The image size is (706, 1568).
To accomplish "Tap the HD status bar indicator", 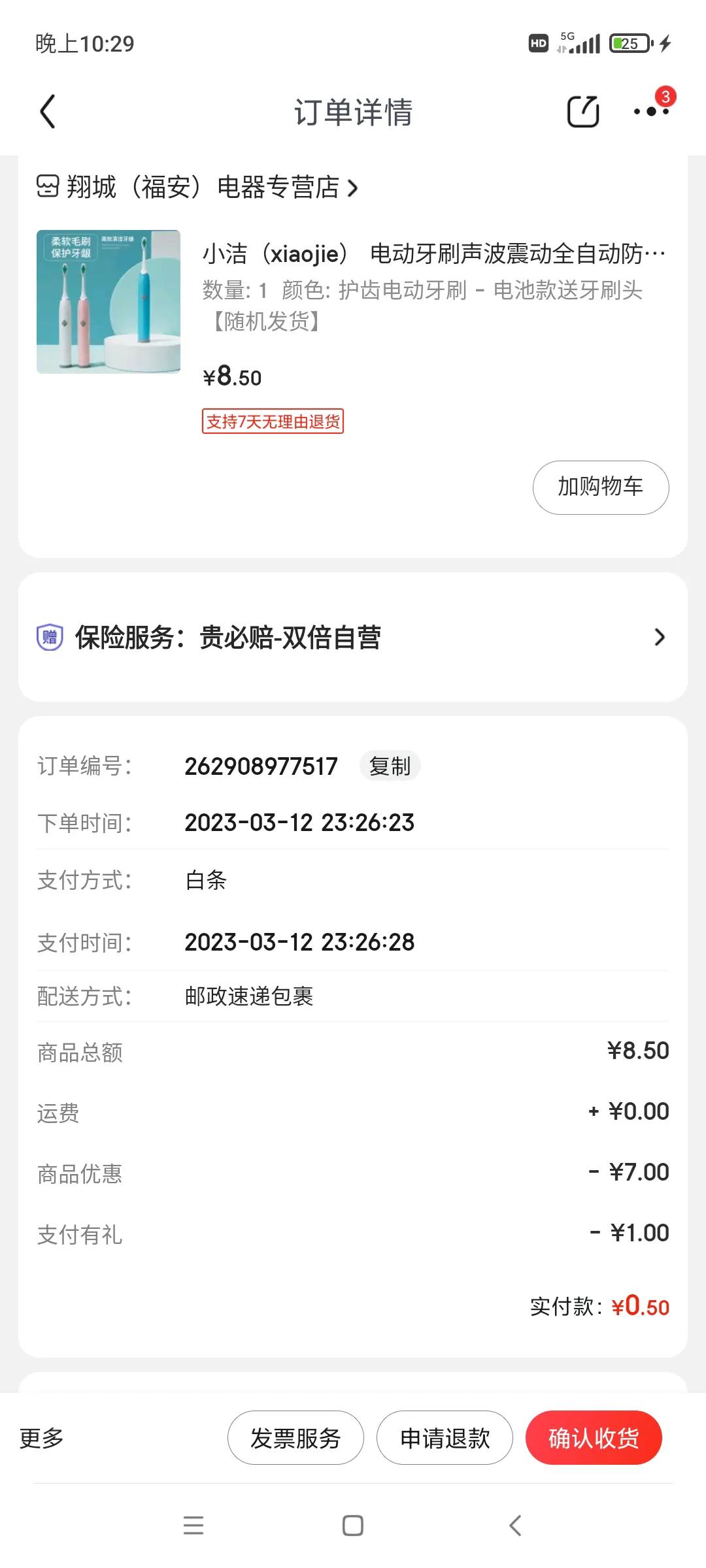I will 537,43.
